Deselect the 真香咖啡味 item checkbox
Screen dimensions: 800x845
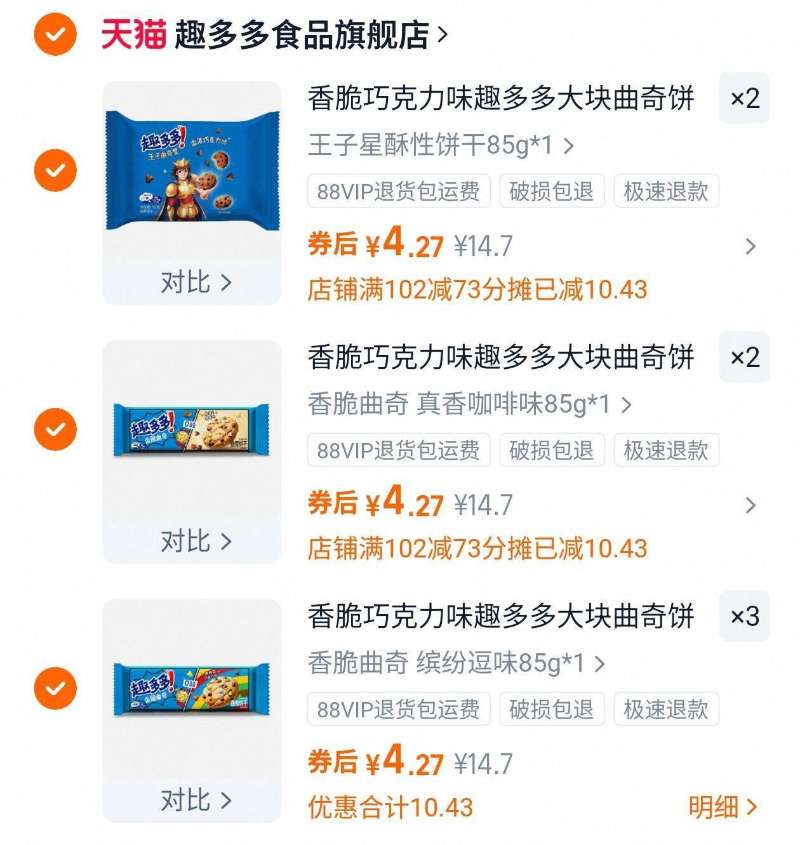55,430
